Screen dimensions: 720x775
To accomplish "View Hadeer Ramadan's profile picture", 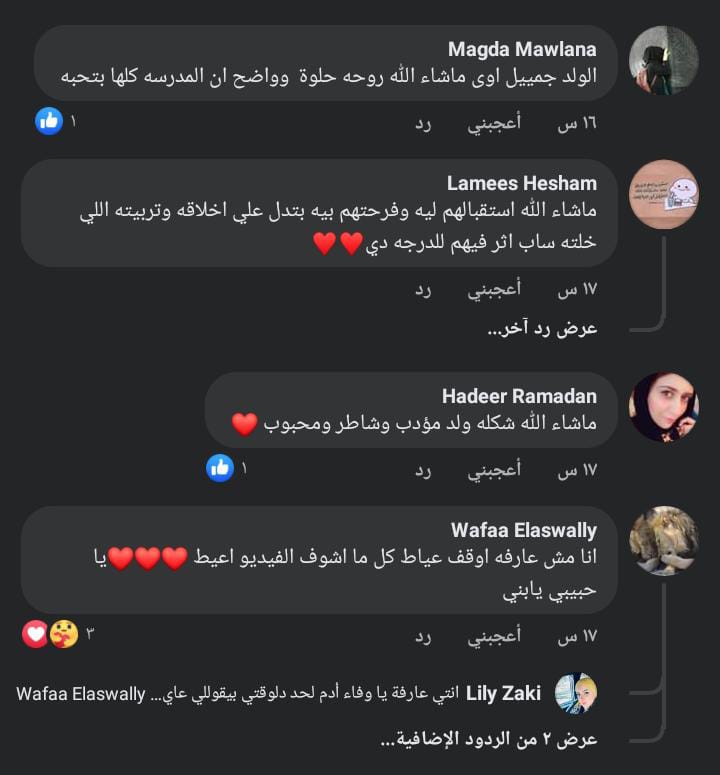I will tap(663, 407).
